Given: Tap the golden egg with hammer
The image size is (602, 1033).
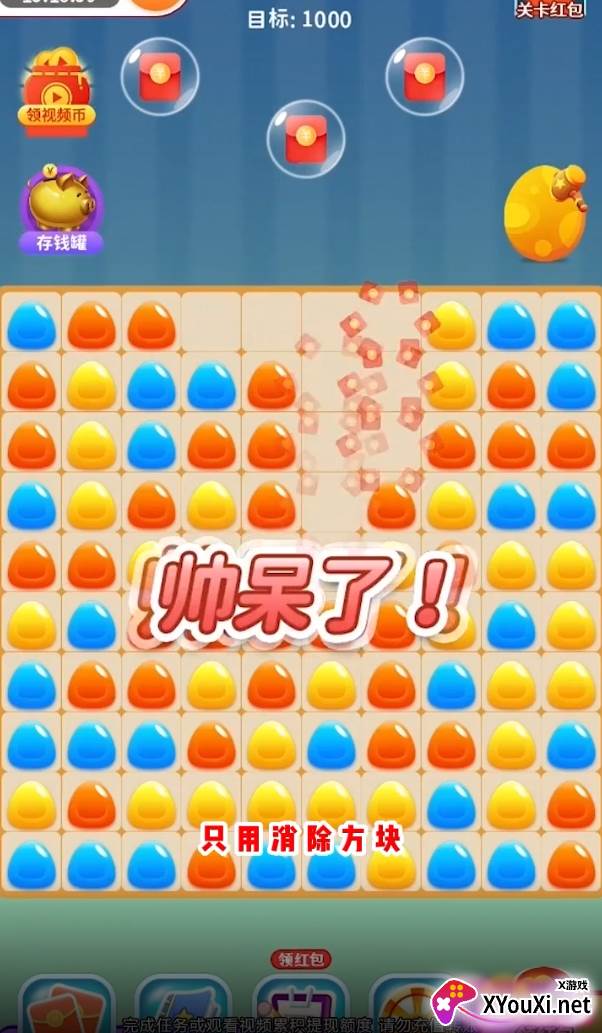Looking at the screenshot, I should point(546,211).
